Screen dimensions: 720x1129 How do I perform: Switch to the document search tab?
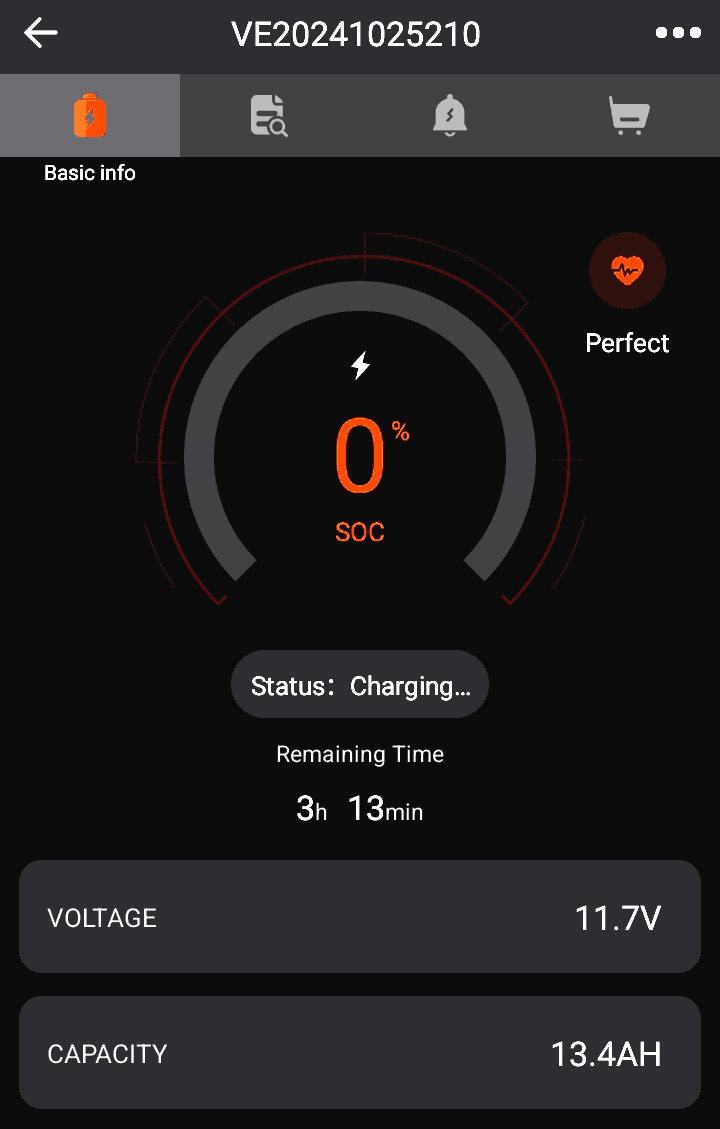[x=269, y=116]
